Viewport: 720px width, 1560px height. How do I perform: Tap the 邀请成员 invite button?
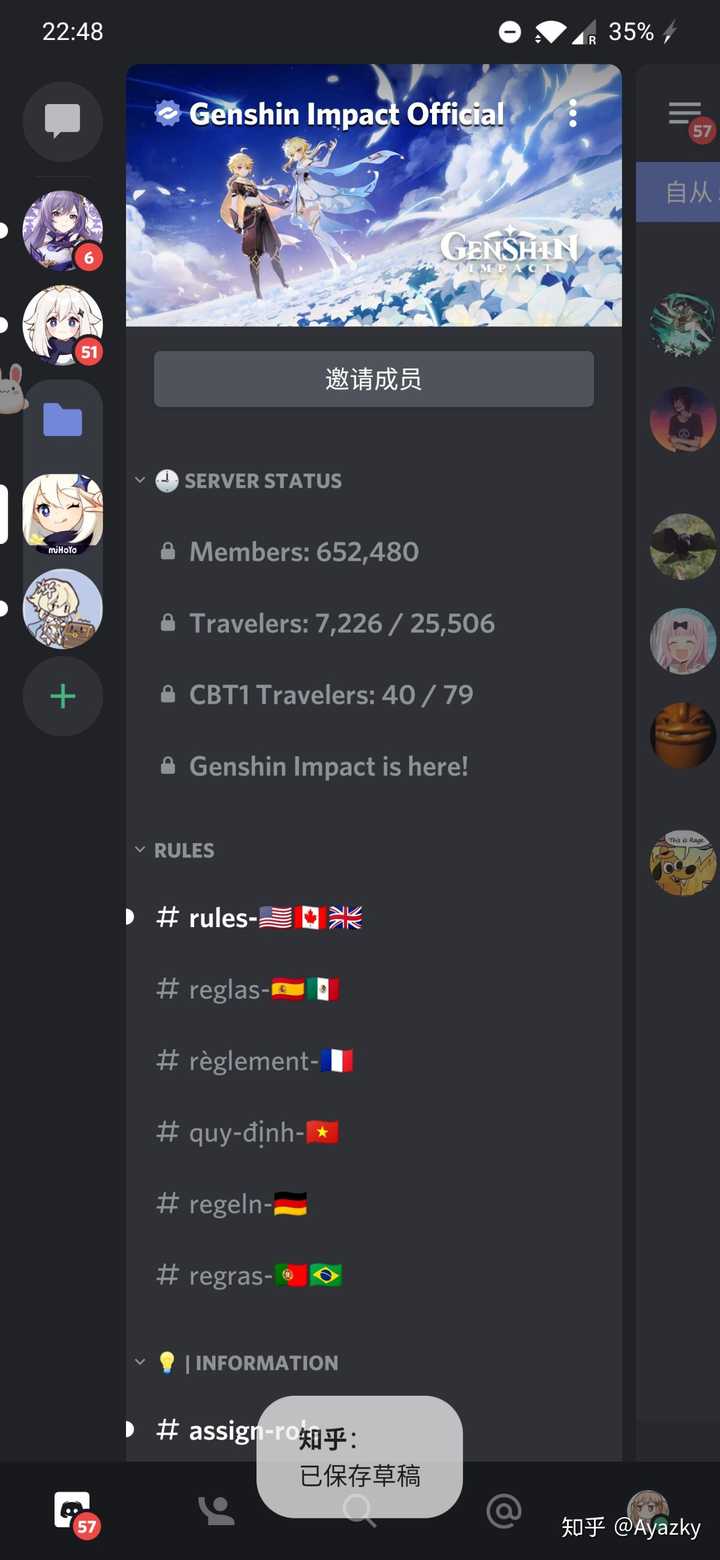(374, 379)
